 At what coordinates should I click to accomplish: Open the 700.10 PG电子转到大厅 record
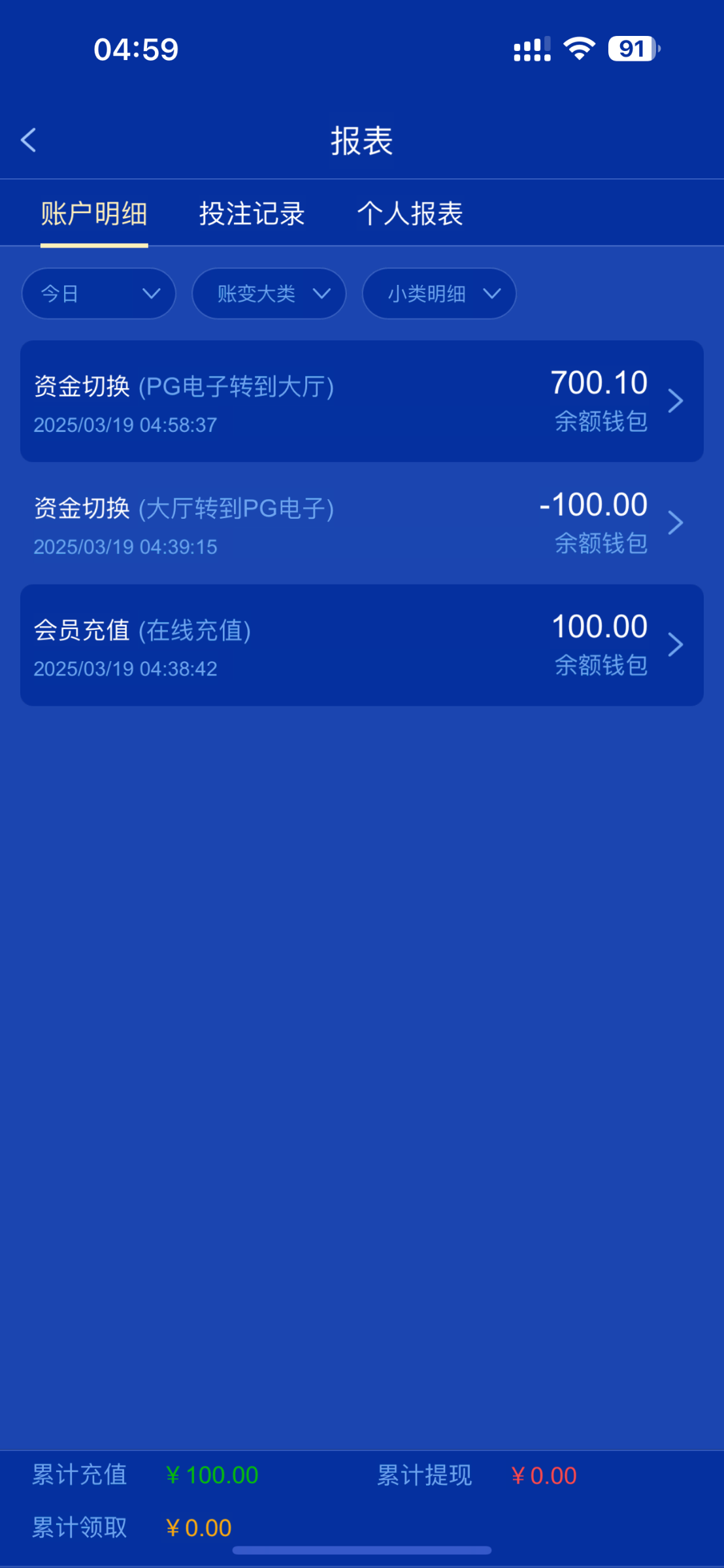coord(362,401)
